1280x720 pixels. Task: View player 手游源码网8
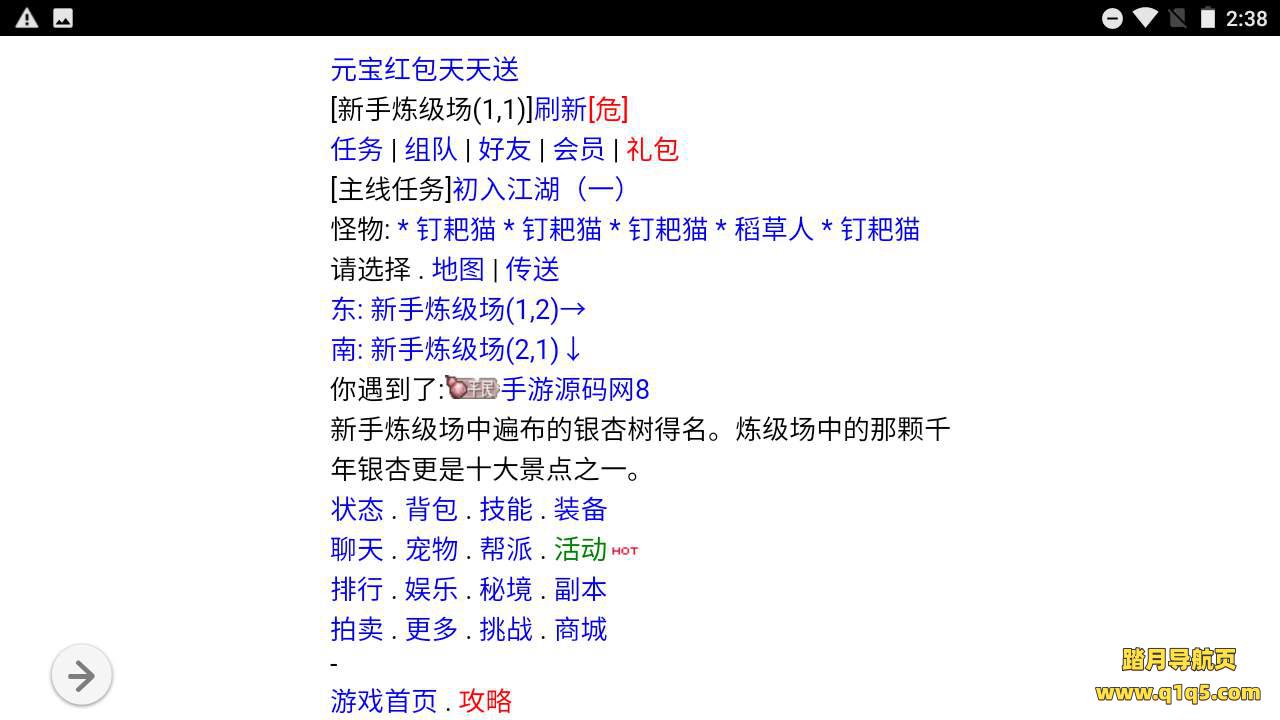click(575, 390)
